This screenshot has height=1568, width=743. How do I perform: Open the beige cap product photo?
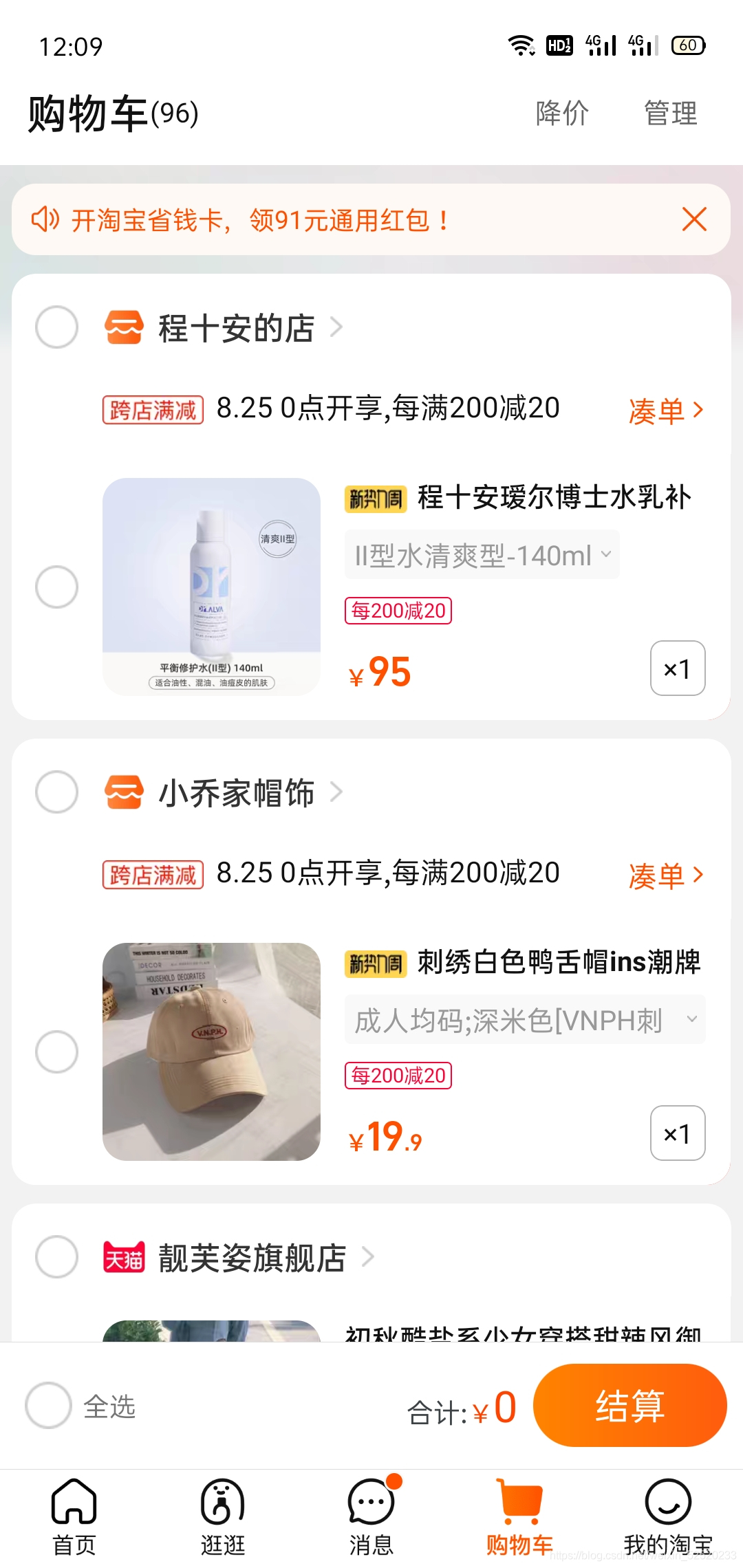(211, 1052)
